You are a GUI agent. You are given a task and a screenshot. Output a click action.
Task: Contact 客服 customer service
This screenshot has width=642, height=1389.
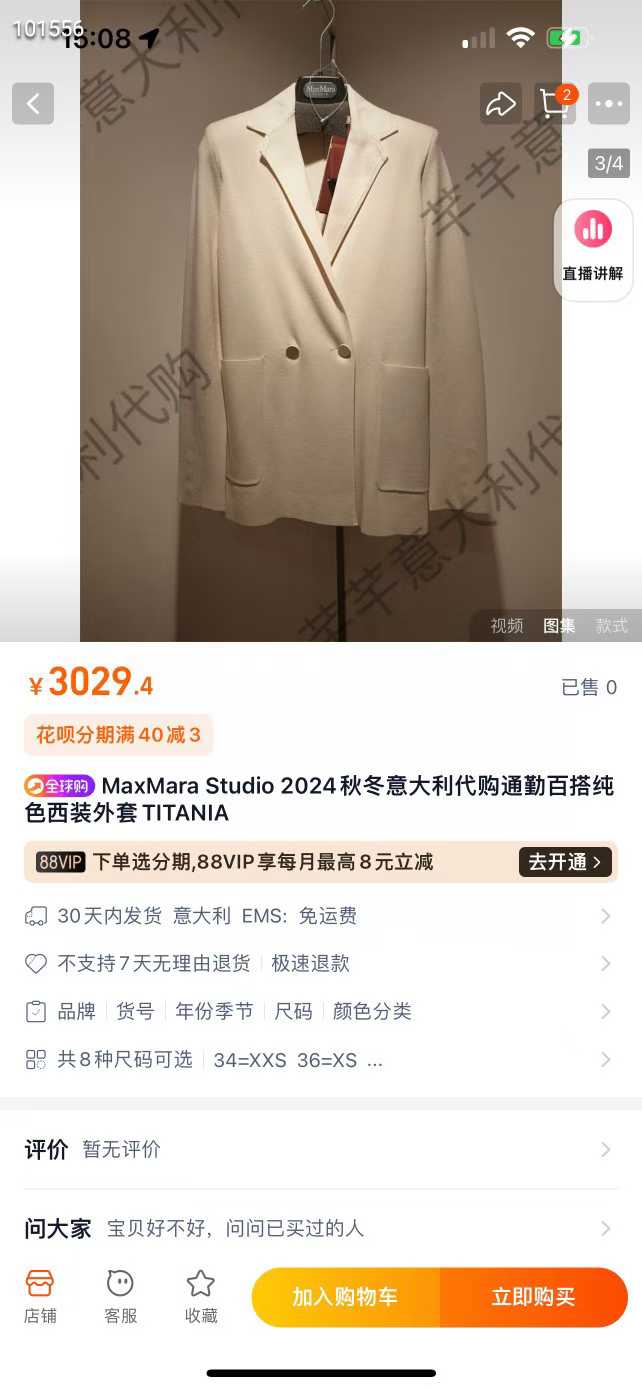(x=121, y=1296)
